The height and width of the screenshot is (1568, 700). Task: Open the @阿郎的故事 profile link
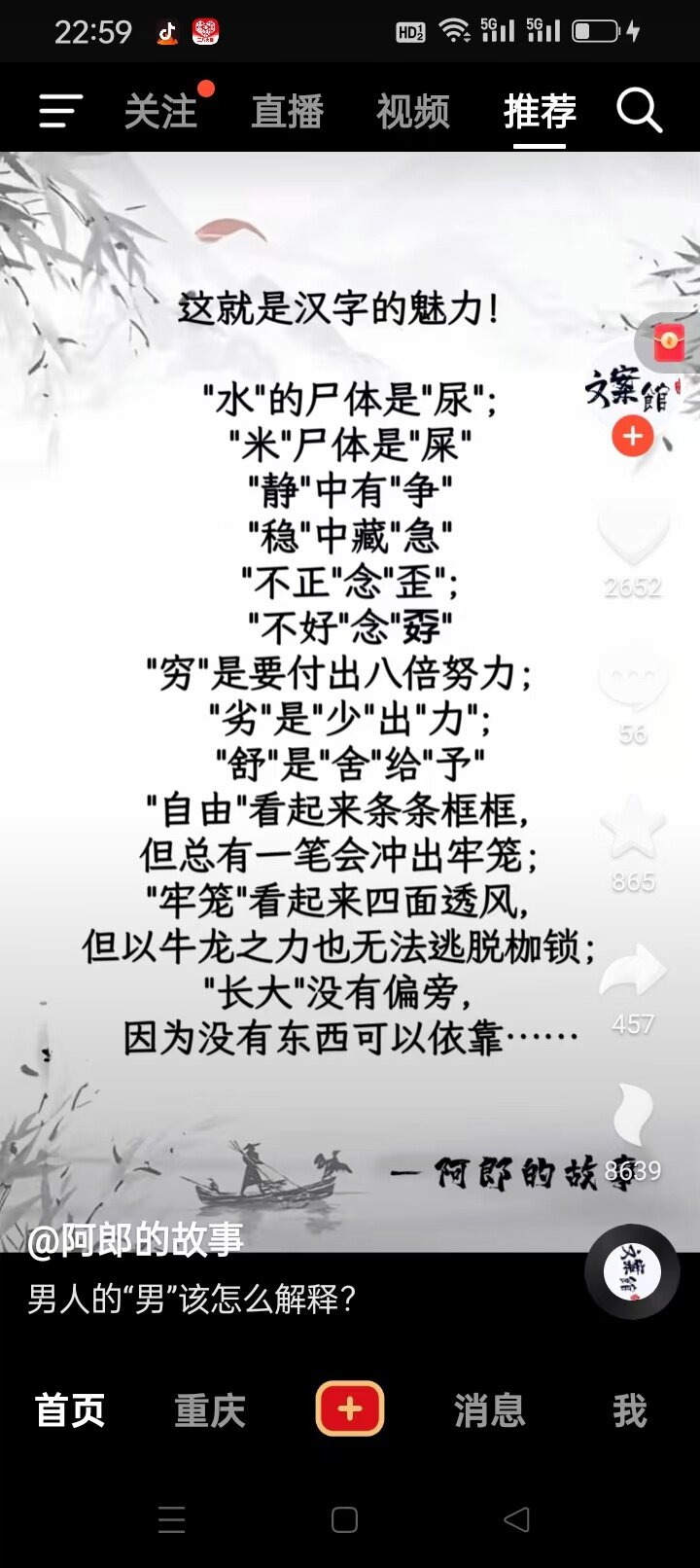click(x=135, y=1239)
